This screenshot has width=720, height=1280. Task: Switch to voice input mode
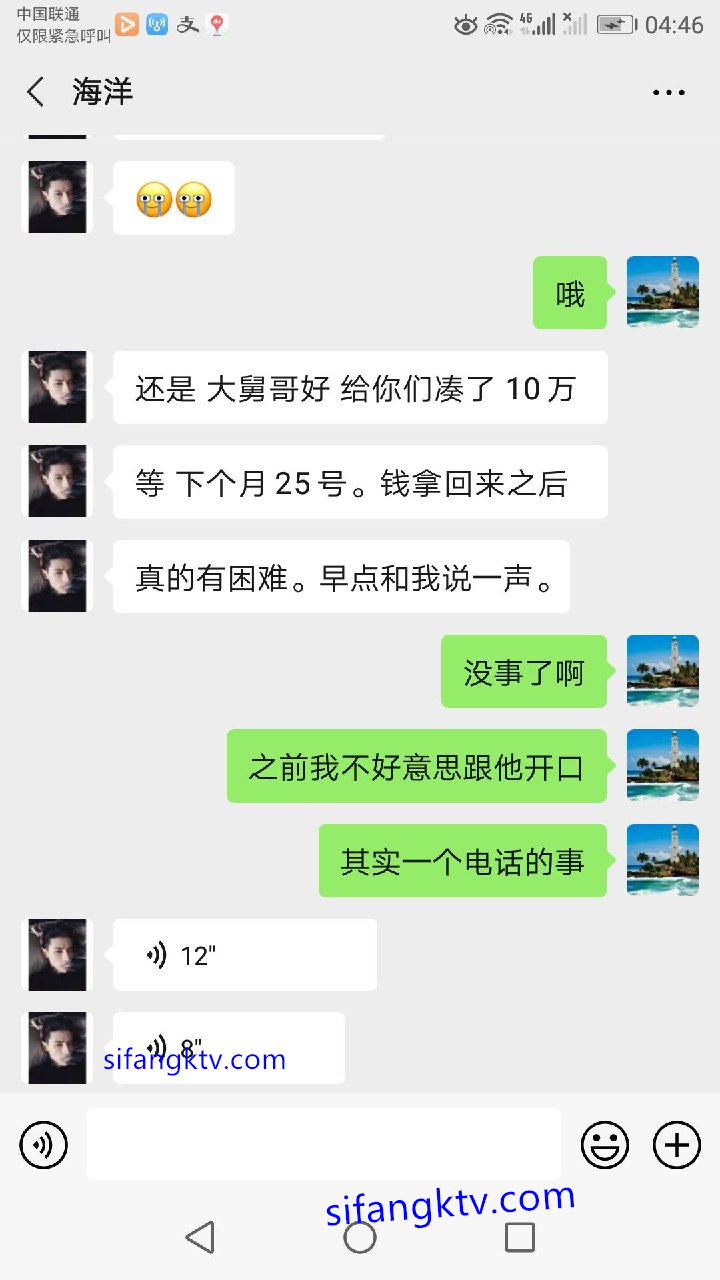(43, 1144)
